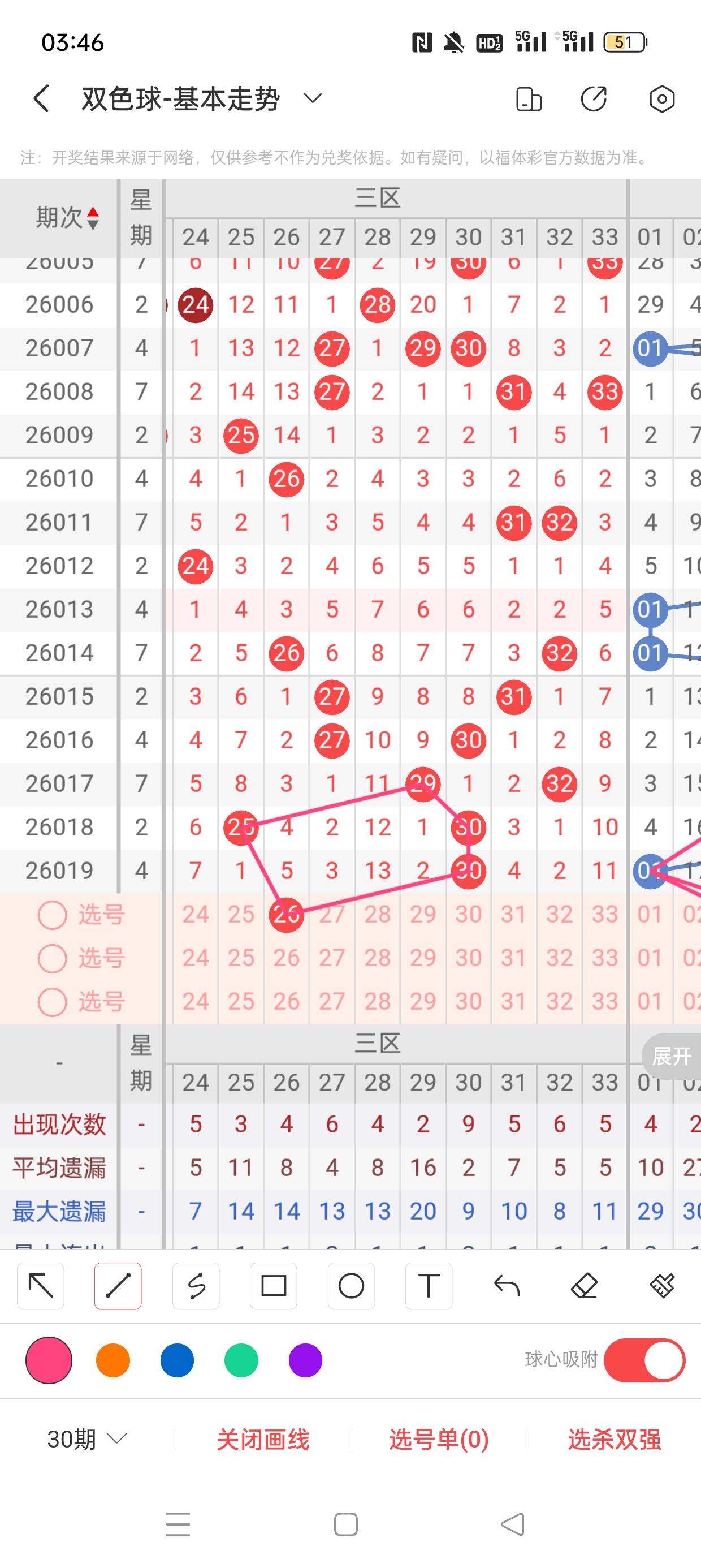
Task: Select the third 选号 number-pick radio button
Action: [54, 1002]
